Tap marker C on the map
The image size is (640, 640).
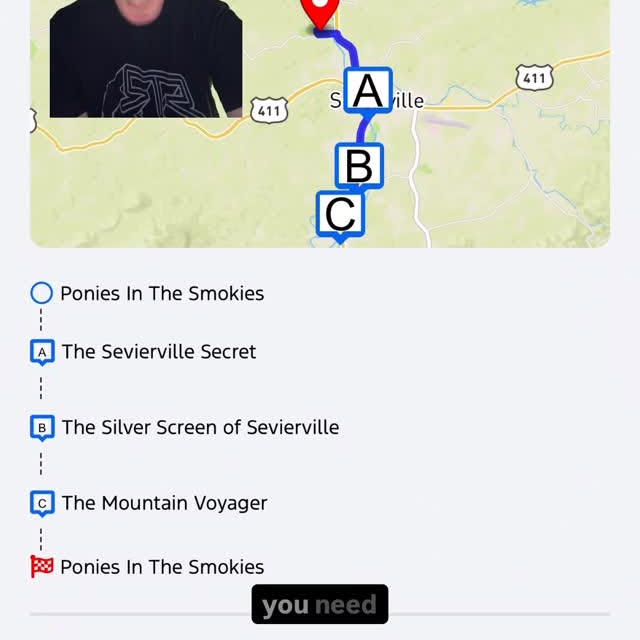point(340,214)
